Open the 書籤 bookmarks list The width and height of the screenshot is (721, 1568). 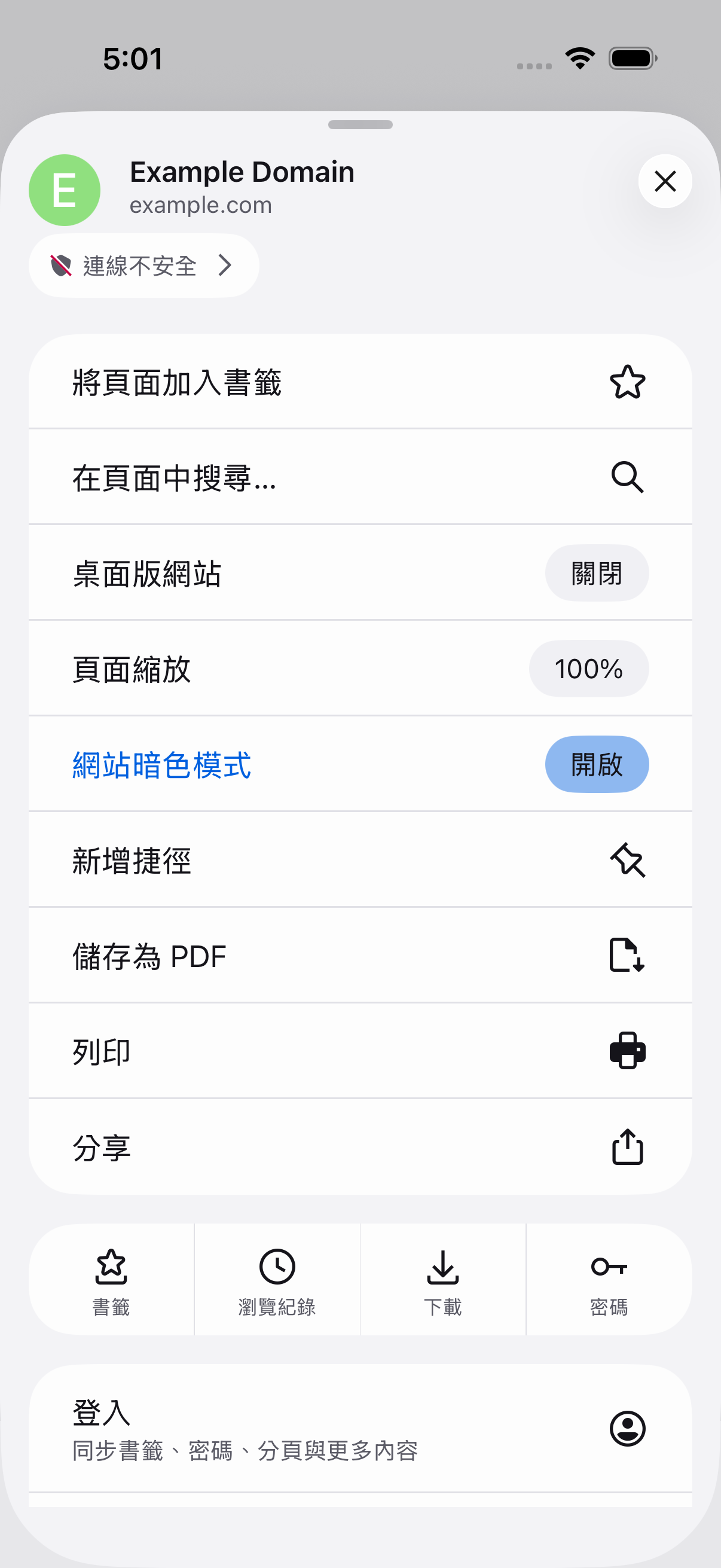[x=111, y=1280]
